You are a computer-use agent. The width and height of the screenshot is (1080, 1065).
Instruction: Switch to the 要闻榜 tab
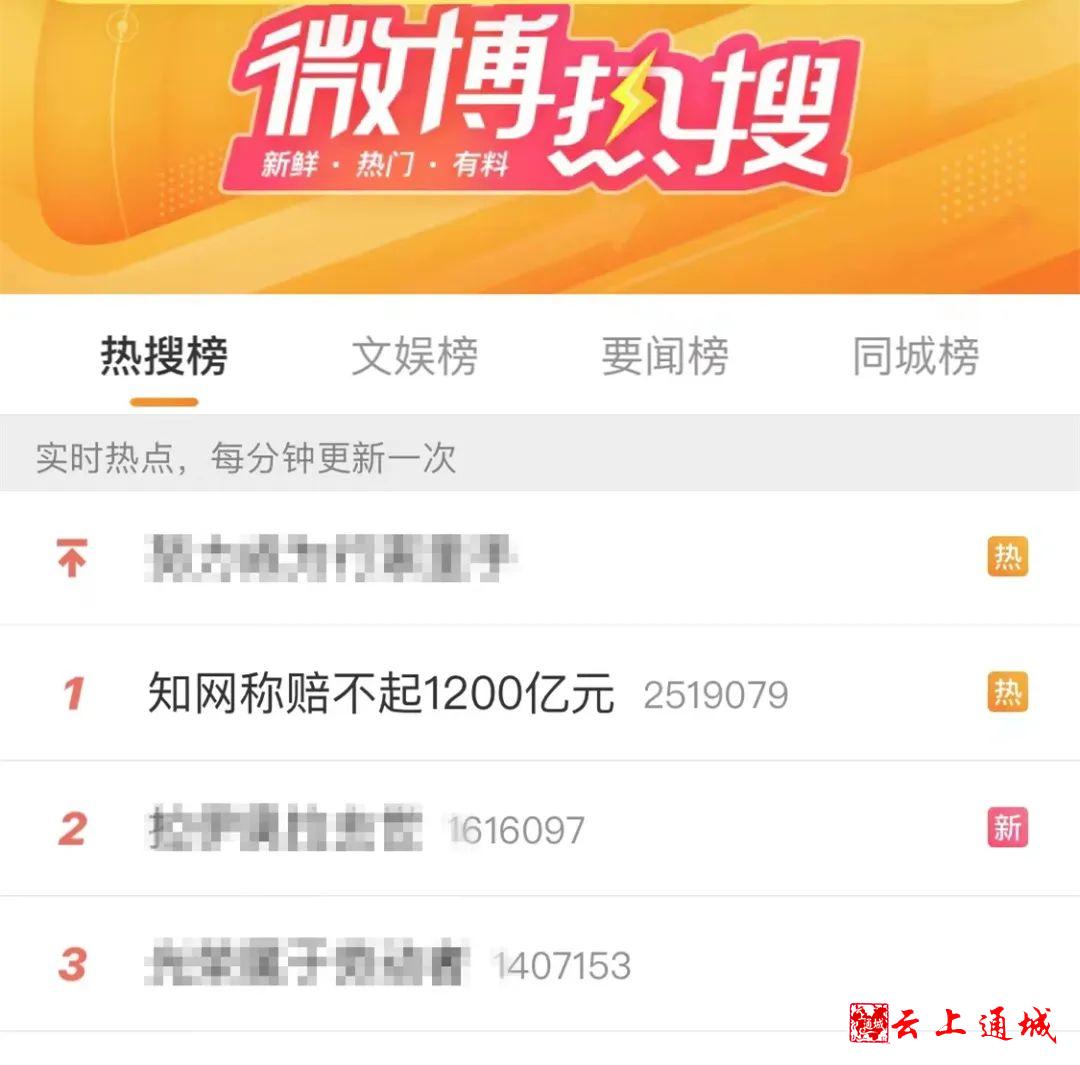coord(664,357)
